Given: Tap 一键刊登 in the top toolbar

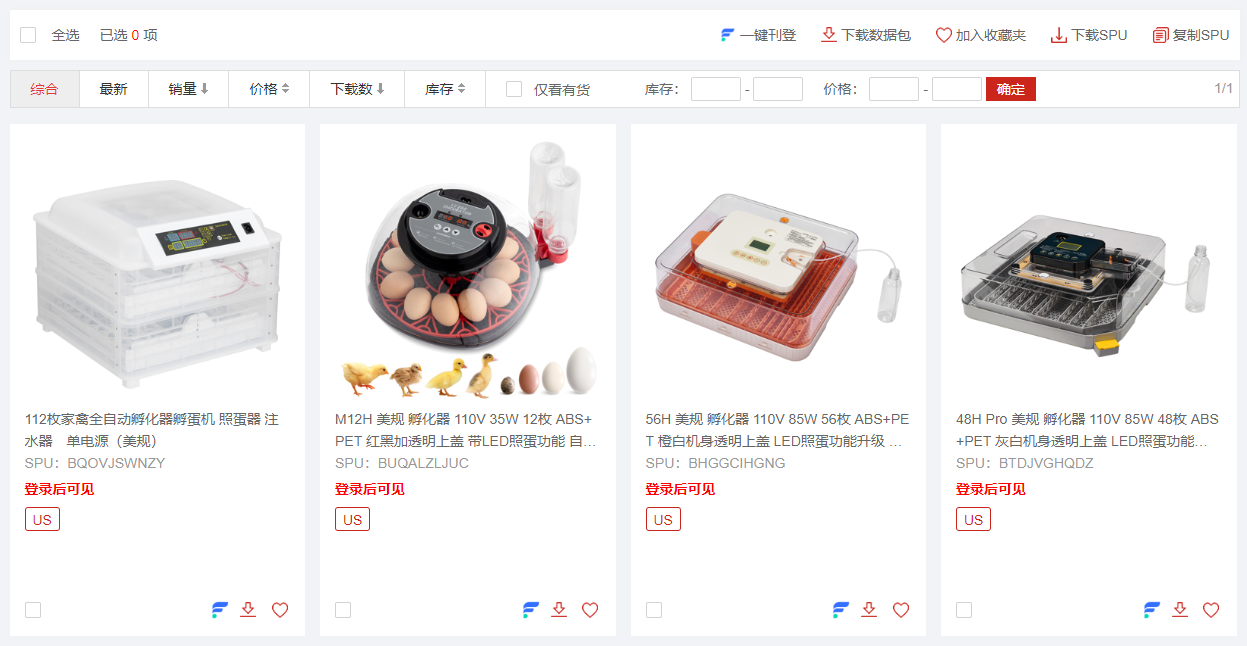Looking at the screenshot, I should [x=758, y=35].
